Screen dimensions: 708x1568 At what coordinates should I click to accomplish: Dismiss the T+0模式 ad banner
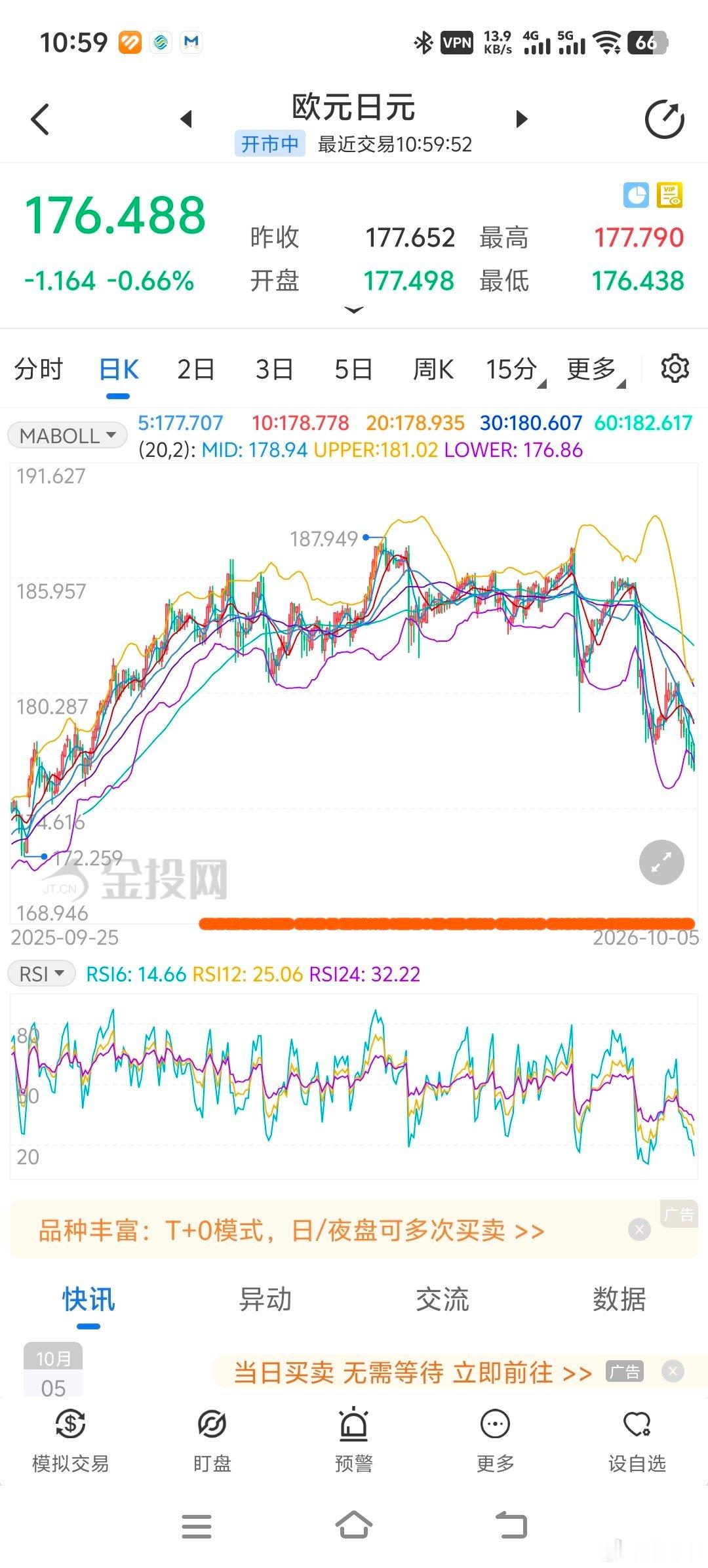639,1229
